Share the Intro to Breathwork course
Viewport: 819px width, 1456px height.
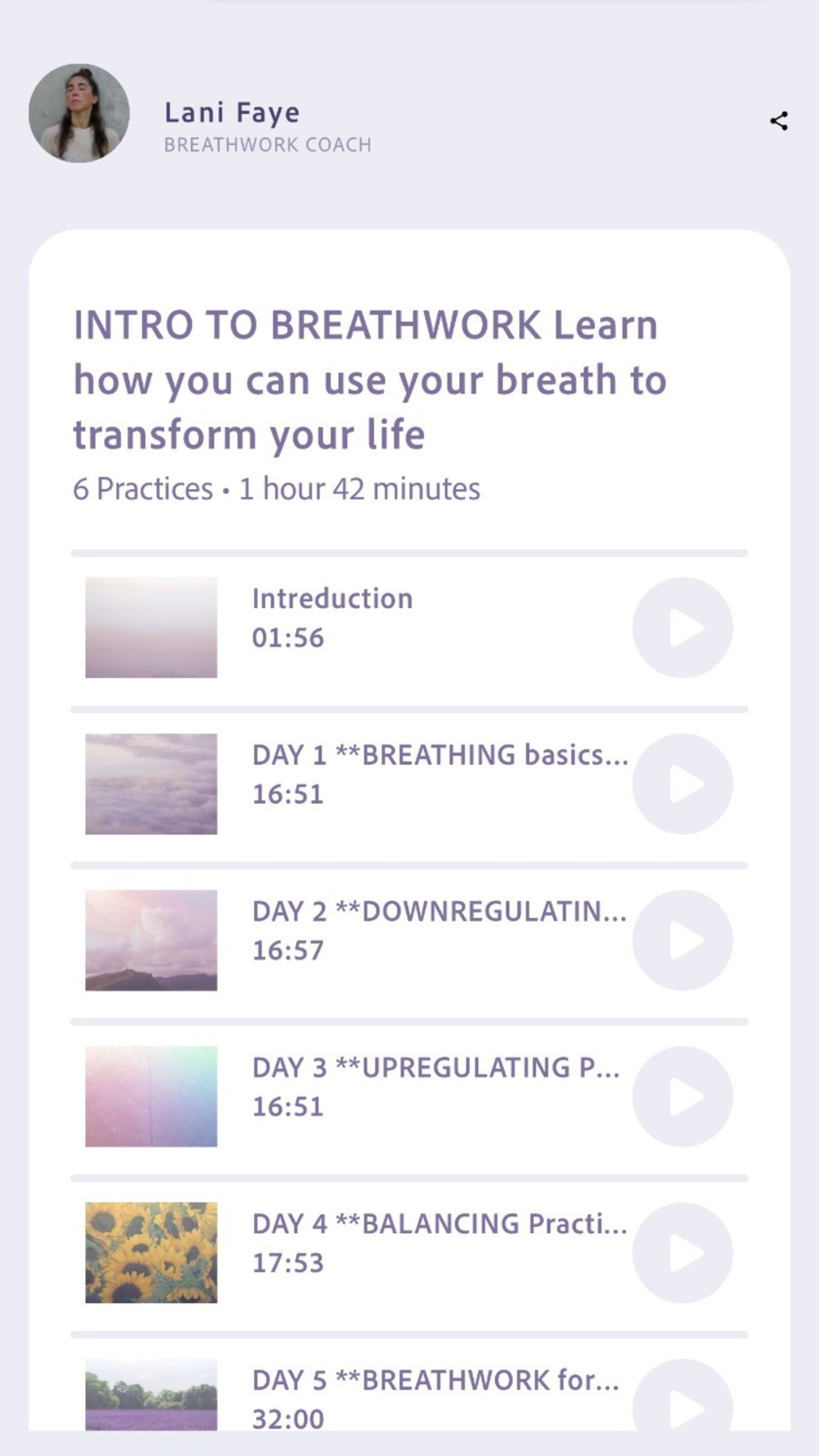tap(778, 121)
